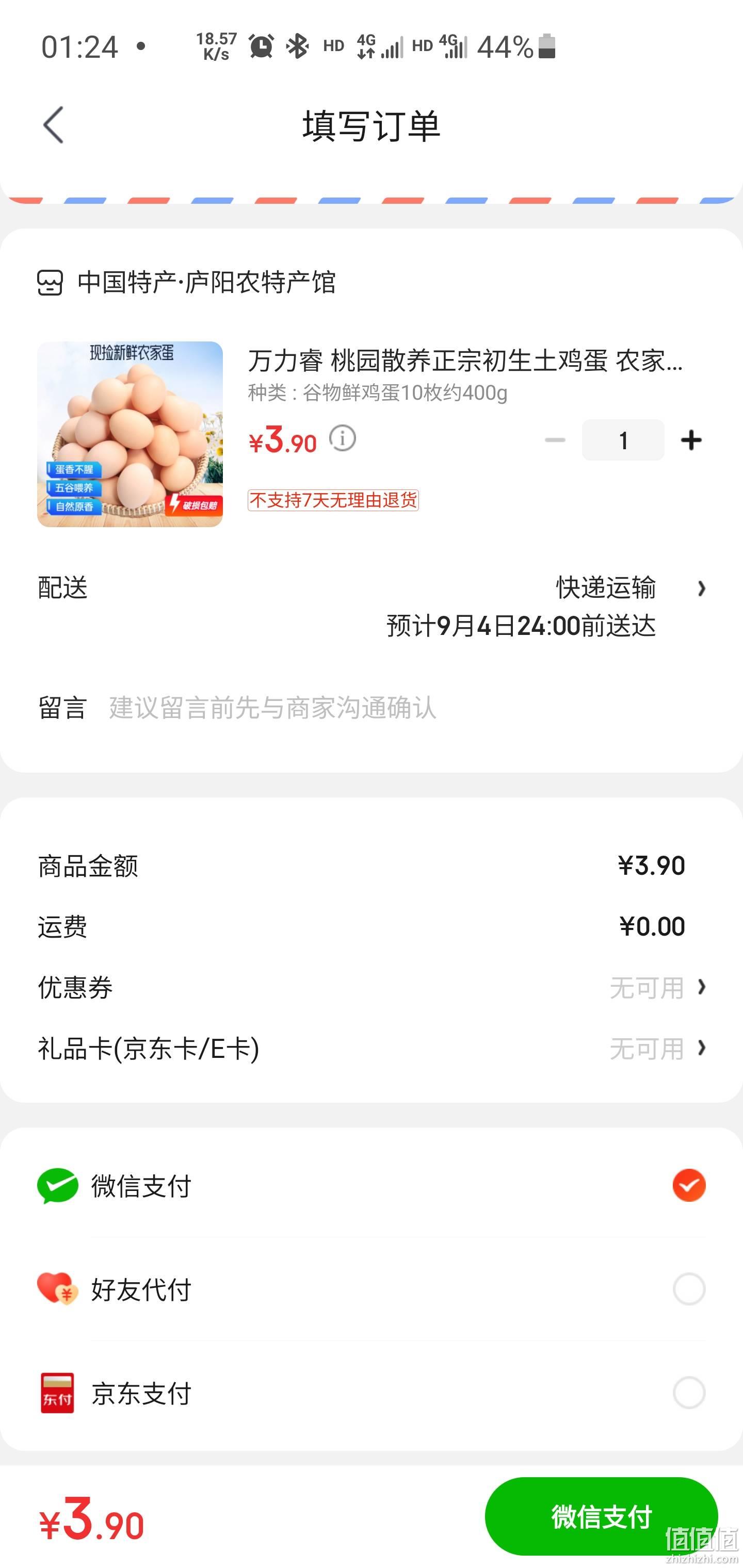Go back from the order form
This screenshot has height=1568, width=743.
(54, 125)
